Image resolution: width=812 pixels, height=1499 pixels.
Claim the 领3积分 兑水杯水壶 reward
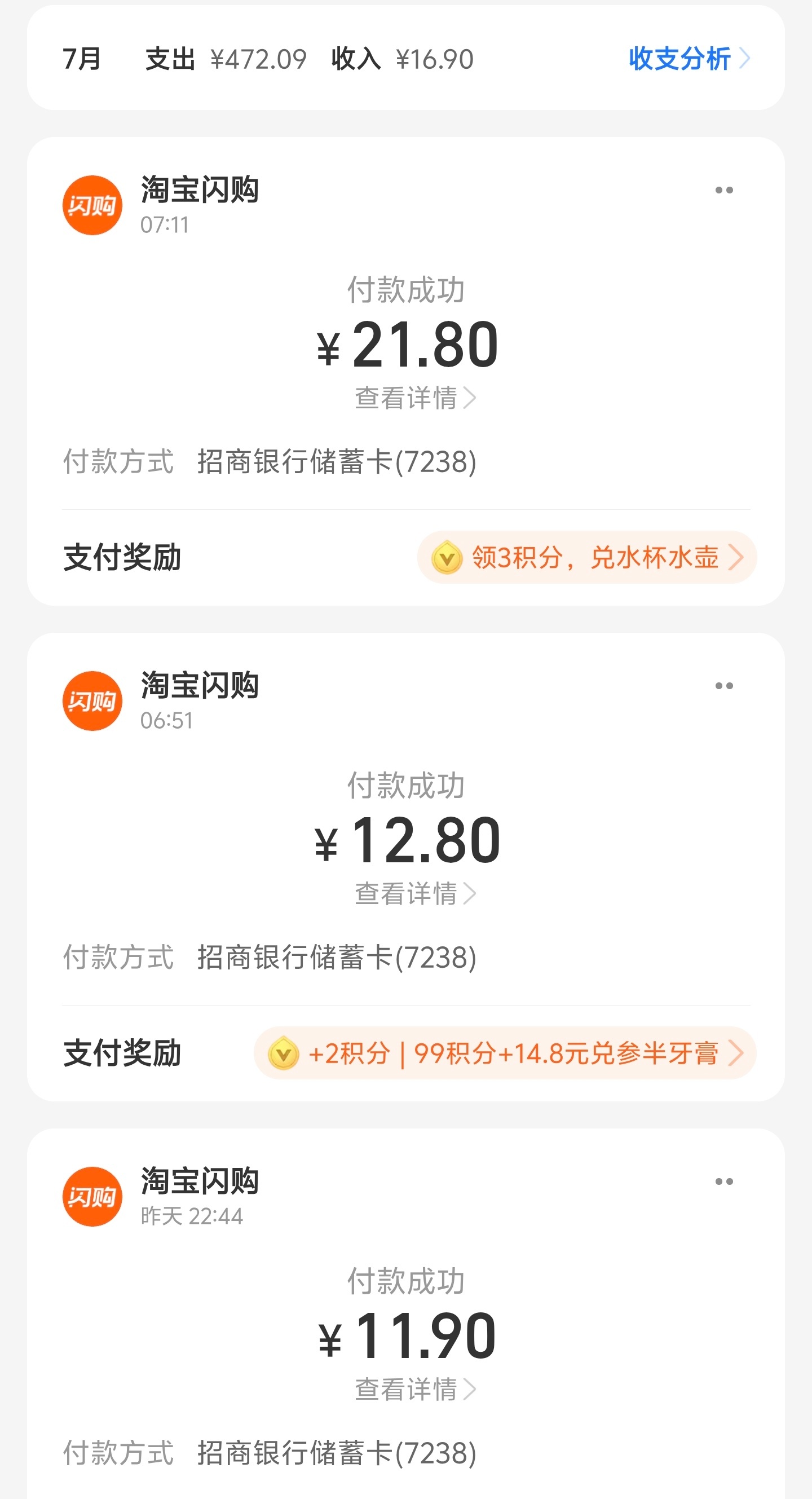587,557
